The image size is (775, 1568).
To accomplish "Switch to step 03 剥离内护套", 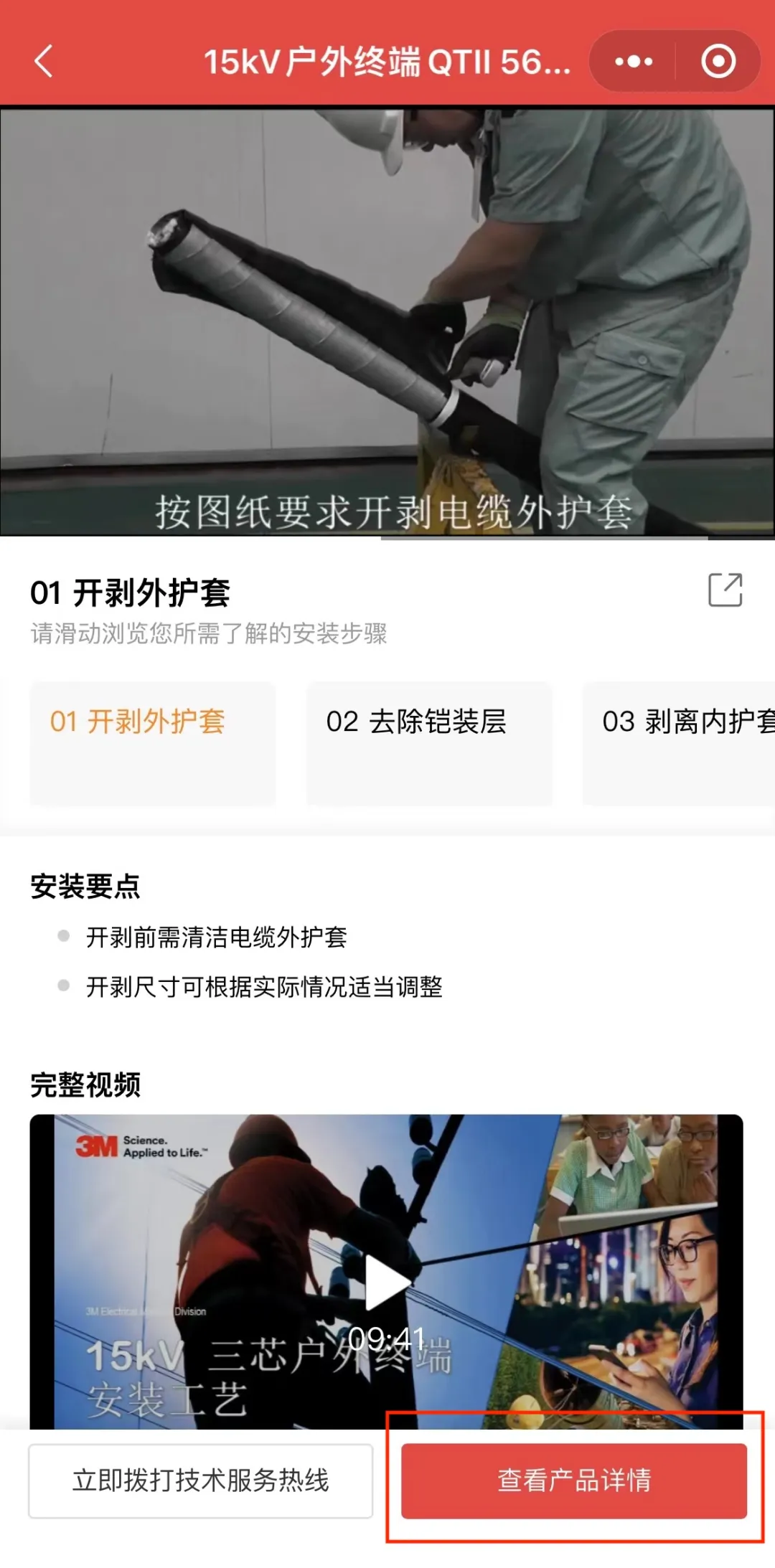I will [679, 743].
